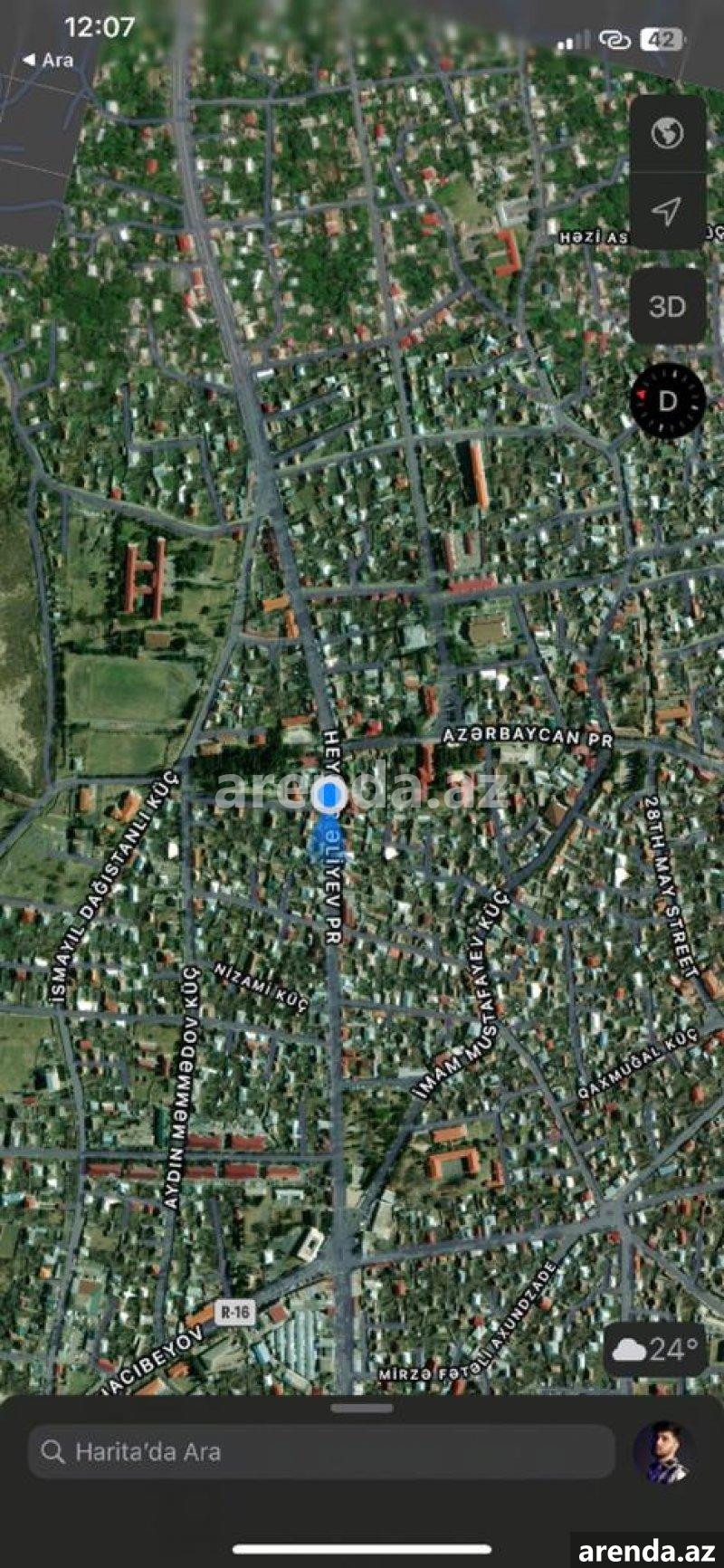Tap the location tracking arrow

667,211
